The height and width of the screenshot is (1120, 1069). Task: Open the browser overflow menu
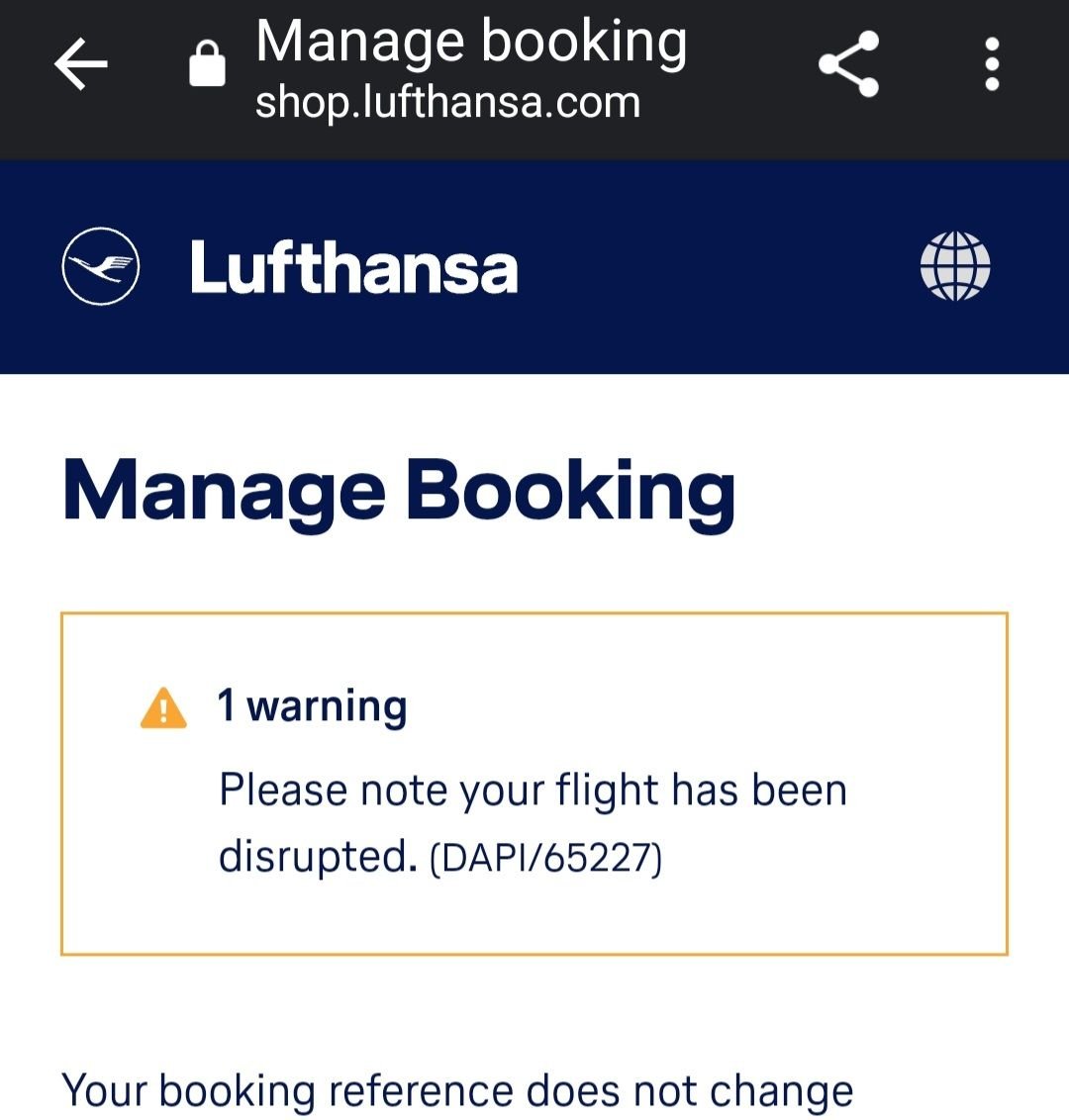pyautogui.click(x=992, y=64)
